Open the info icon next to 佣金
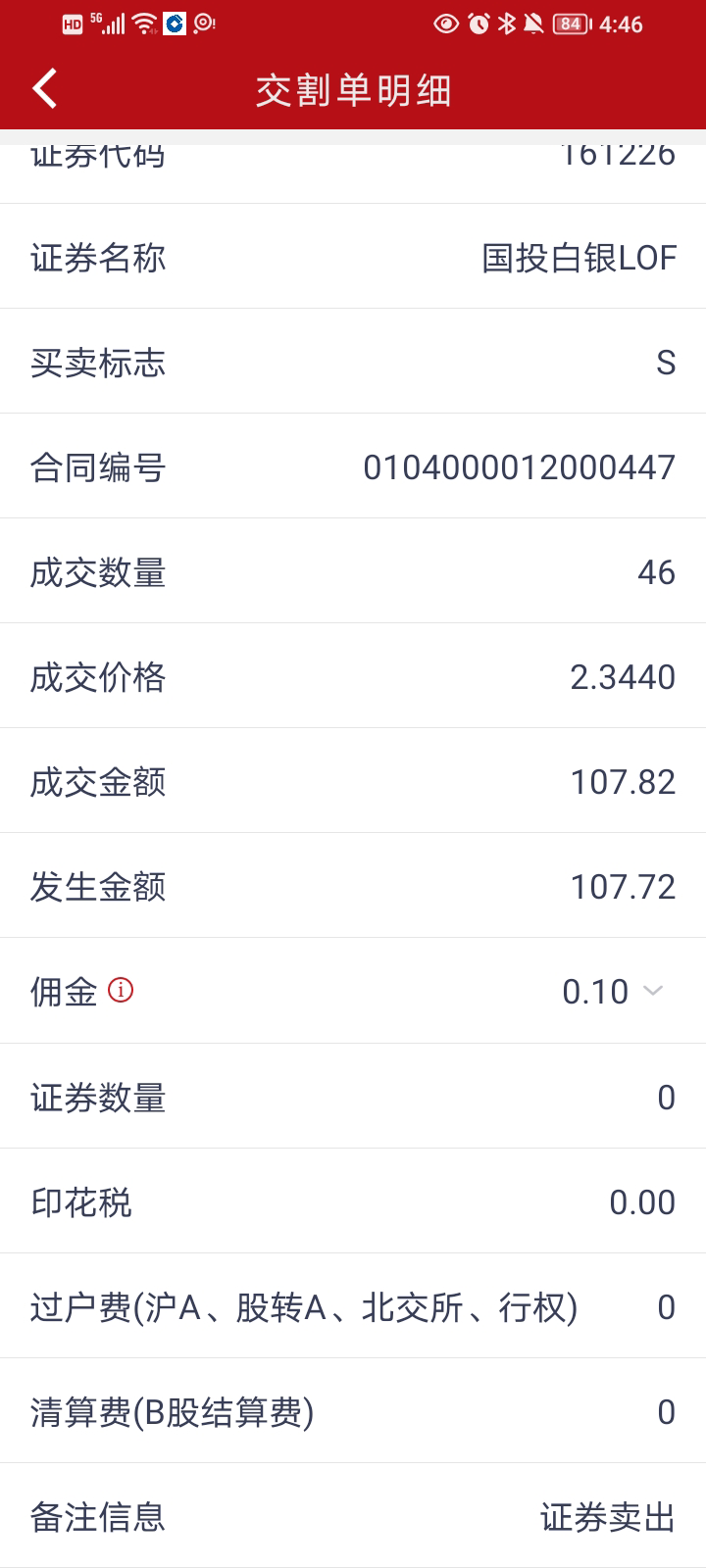This screenshot has height=1568, width=706. pyautogui.click(x=121, y=991)
